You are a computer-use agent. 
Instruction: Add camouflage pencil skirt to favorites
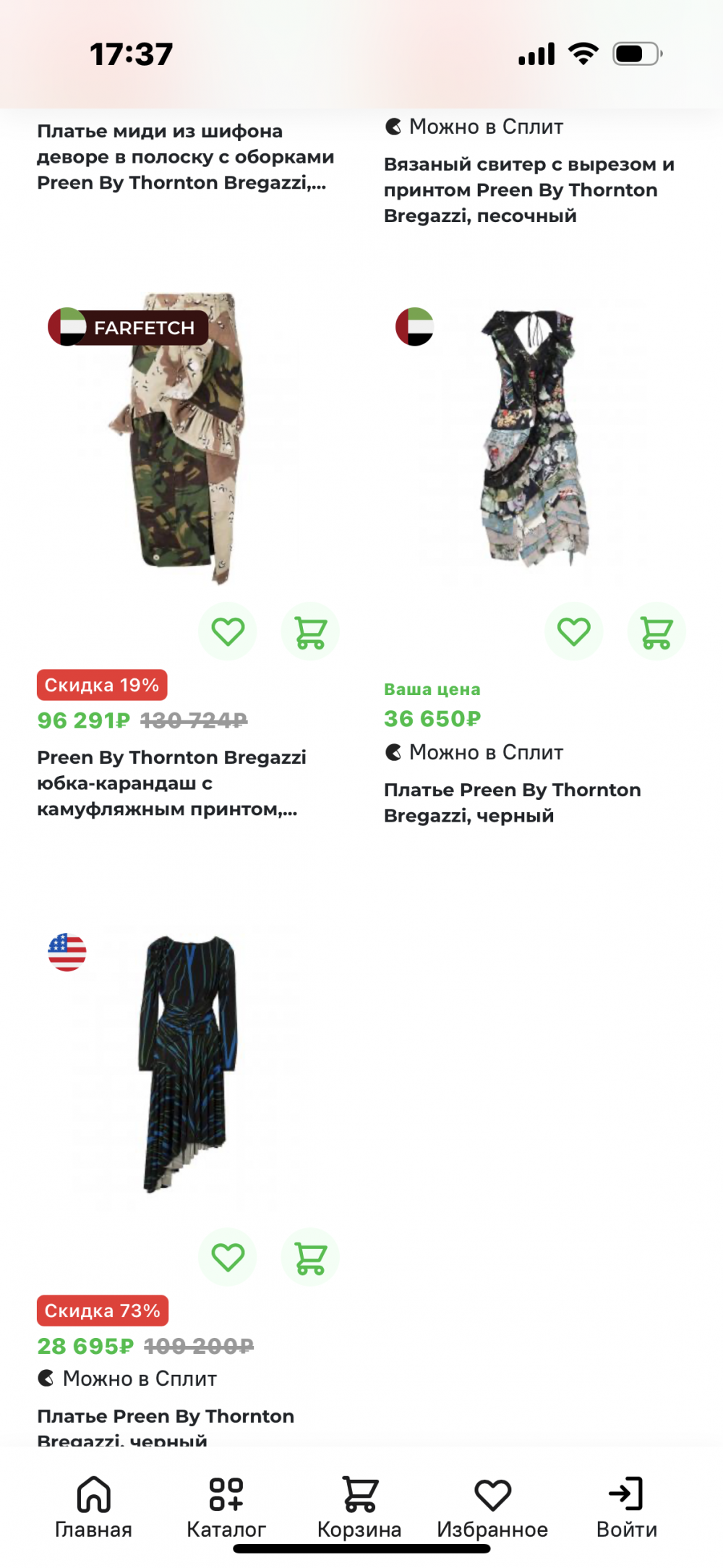tap(228, 631)
